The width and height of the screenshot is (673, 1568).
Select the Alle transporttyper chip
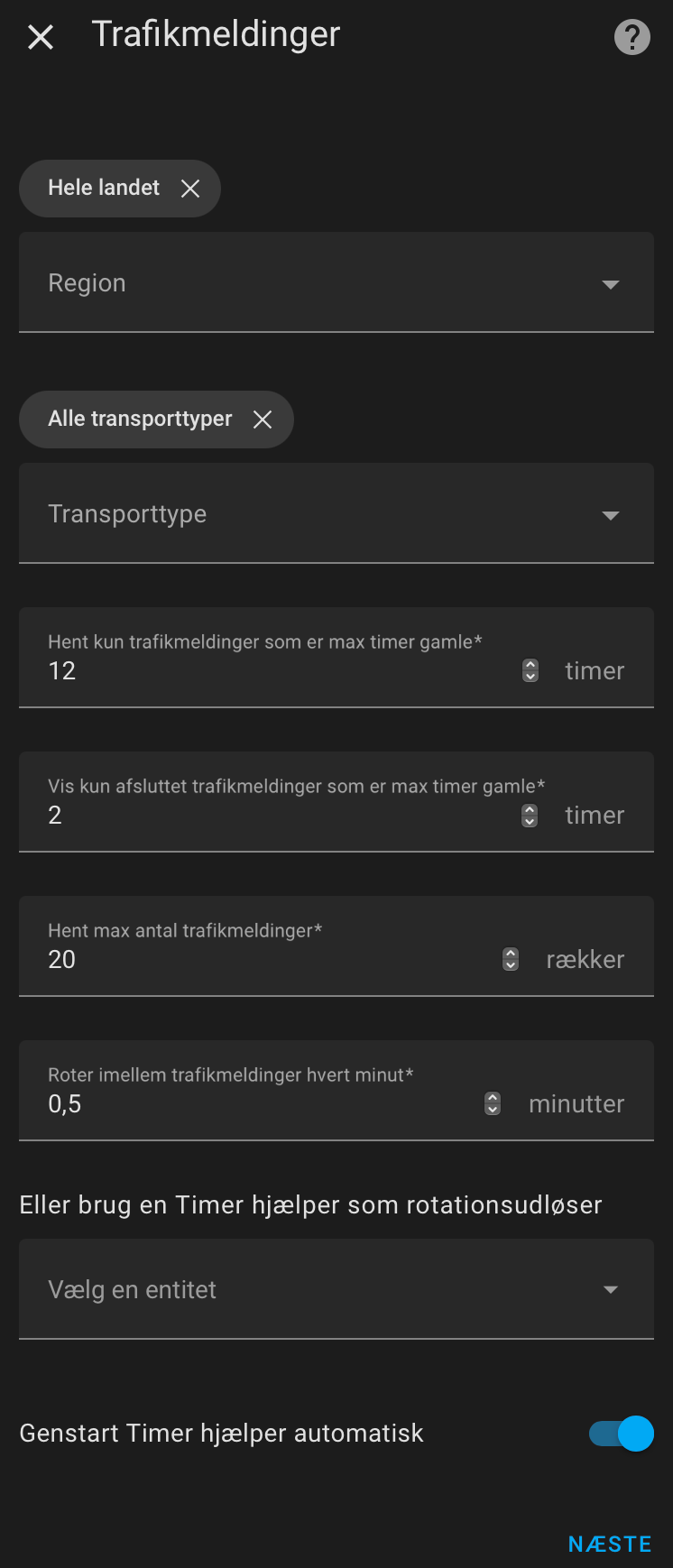(x=140, y=419)
